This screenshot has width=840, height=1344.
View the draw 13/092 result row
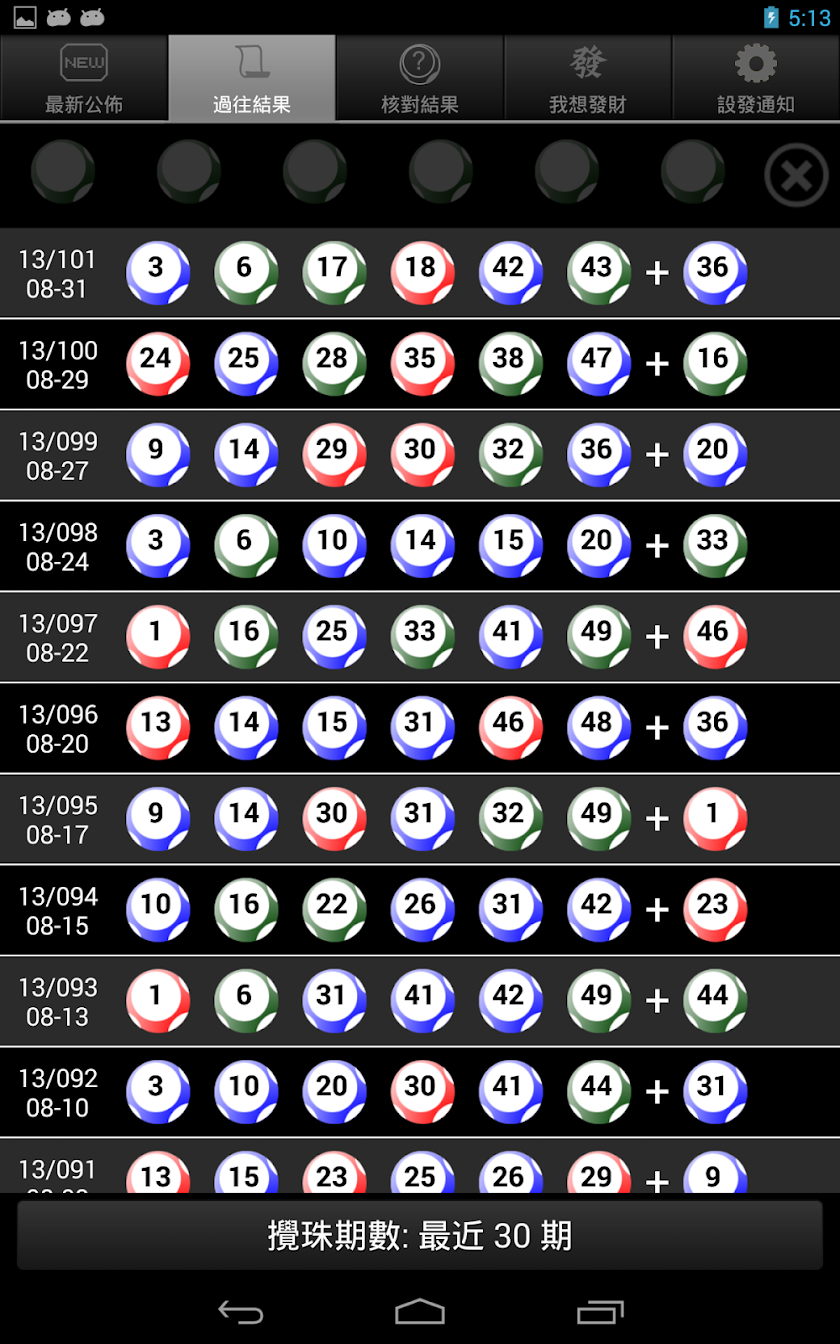point(420,1092)
